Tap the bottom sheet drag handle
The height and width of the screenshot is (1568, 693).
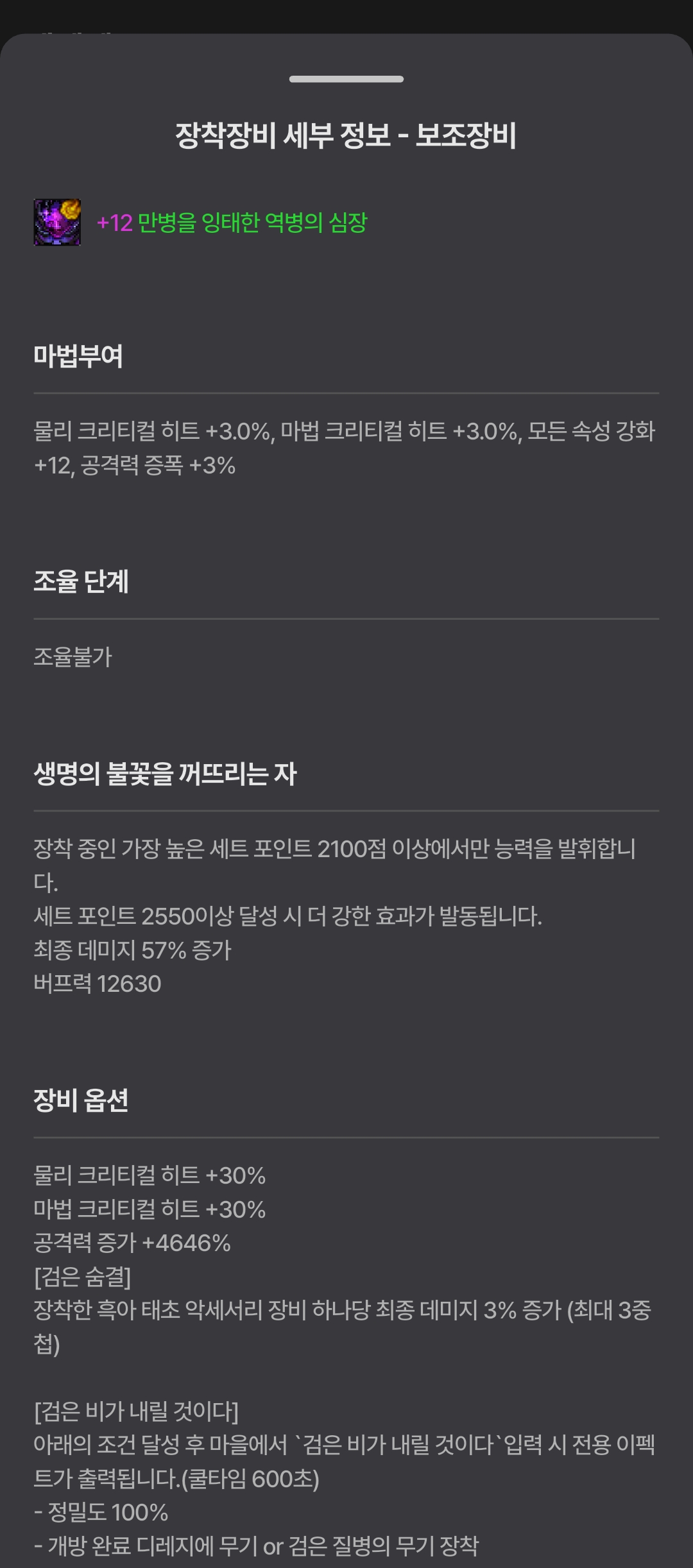click(x=346, y=79)
